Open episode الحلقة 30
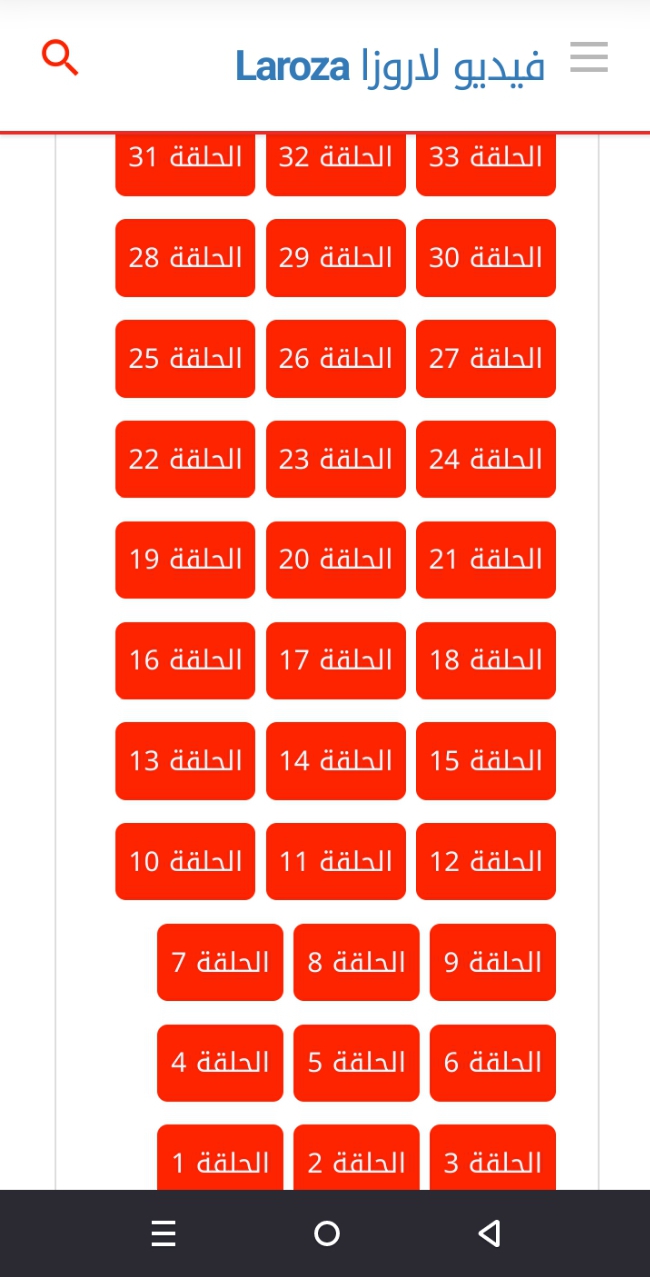Screen dimensions: 650x1277 tap(486, 258)
